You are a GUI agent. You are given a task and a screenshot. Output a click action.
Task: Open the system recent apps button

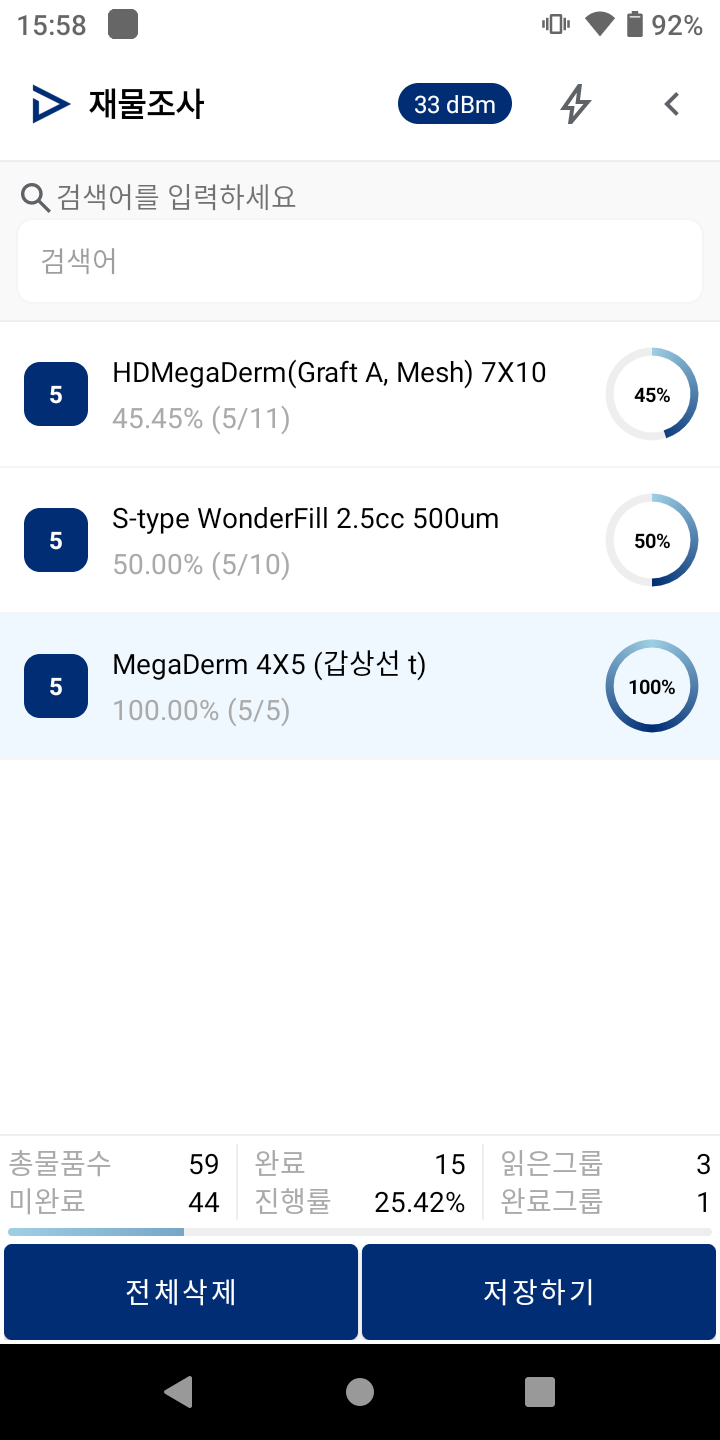540,1392
